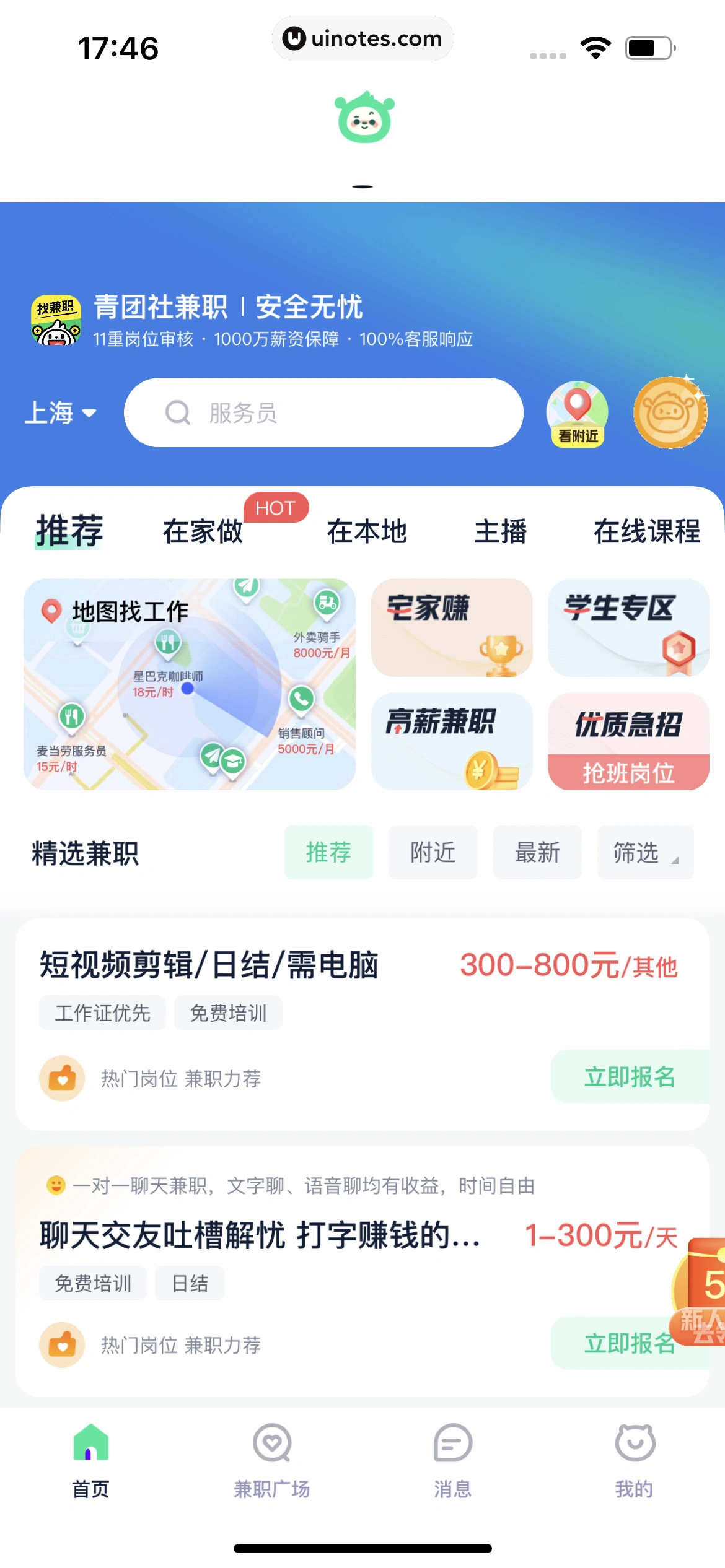Tap 立即报名 for 短视频剪辑 job
Screen dimensions: 725x1568
click(629, 1077)
